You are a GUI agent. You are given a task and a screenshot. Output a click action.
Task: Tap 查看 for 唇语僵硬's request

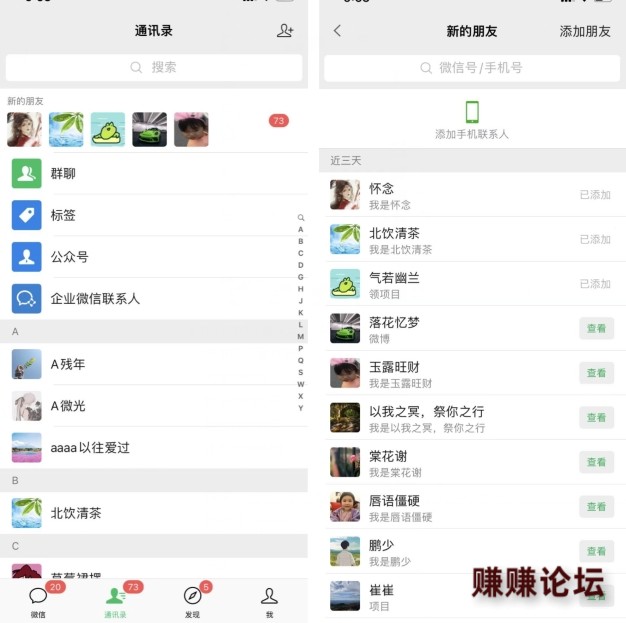[x=596, y=507]
